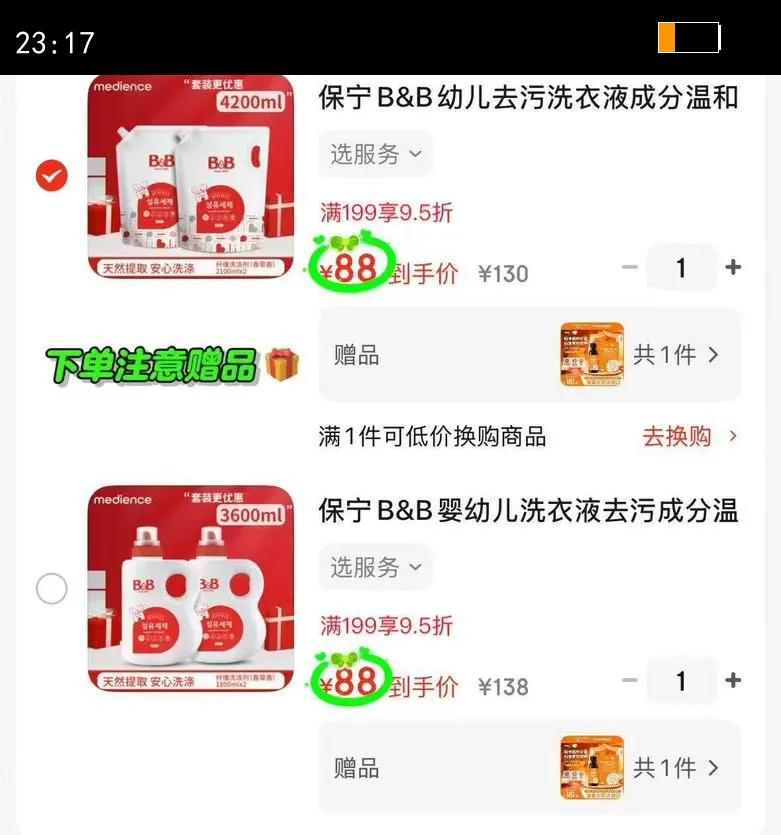
Task: Open the 4200ml product pouch thumbnail
Action: coord(190,180)
